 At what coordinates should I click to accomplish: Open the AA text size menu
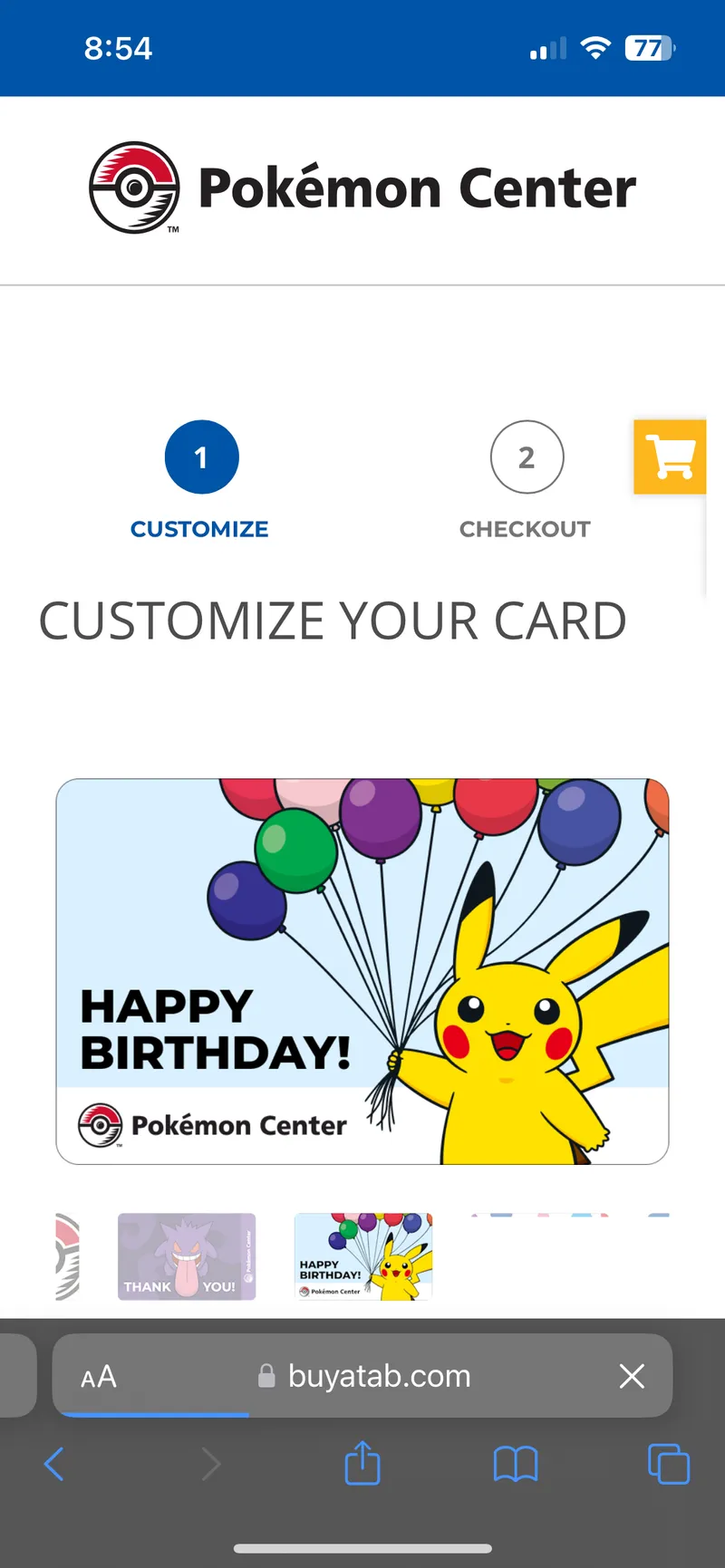(99, 1377)
